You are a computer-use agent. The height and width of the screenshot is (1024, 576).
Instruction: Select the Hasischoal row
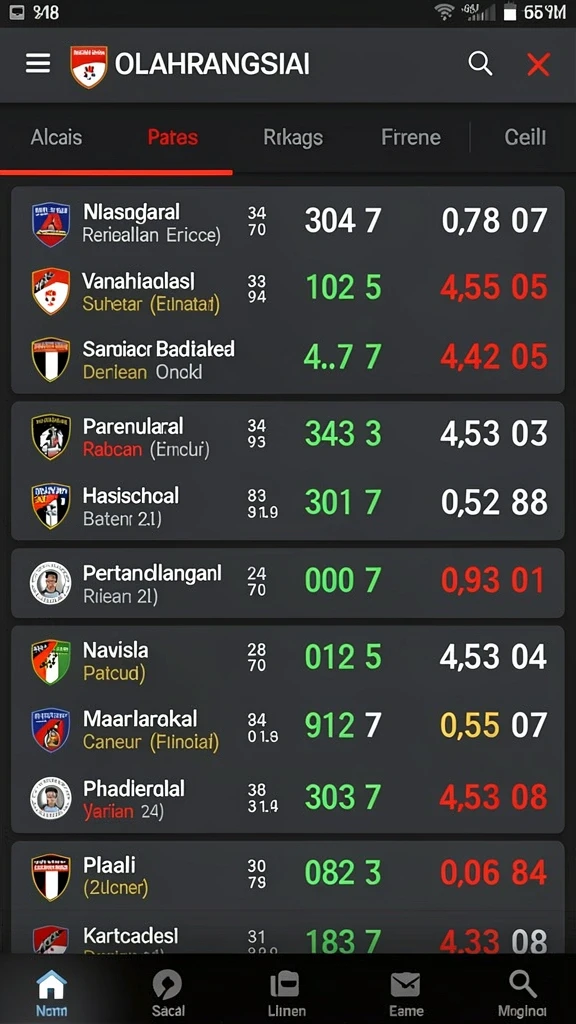(x=287, y=505)
